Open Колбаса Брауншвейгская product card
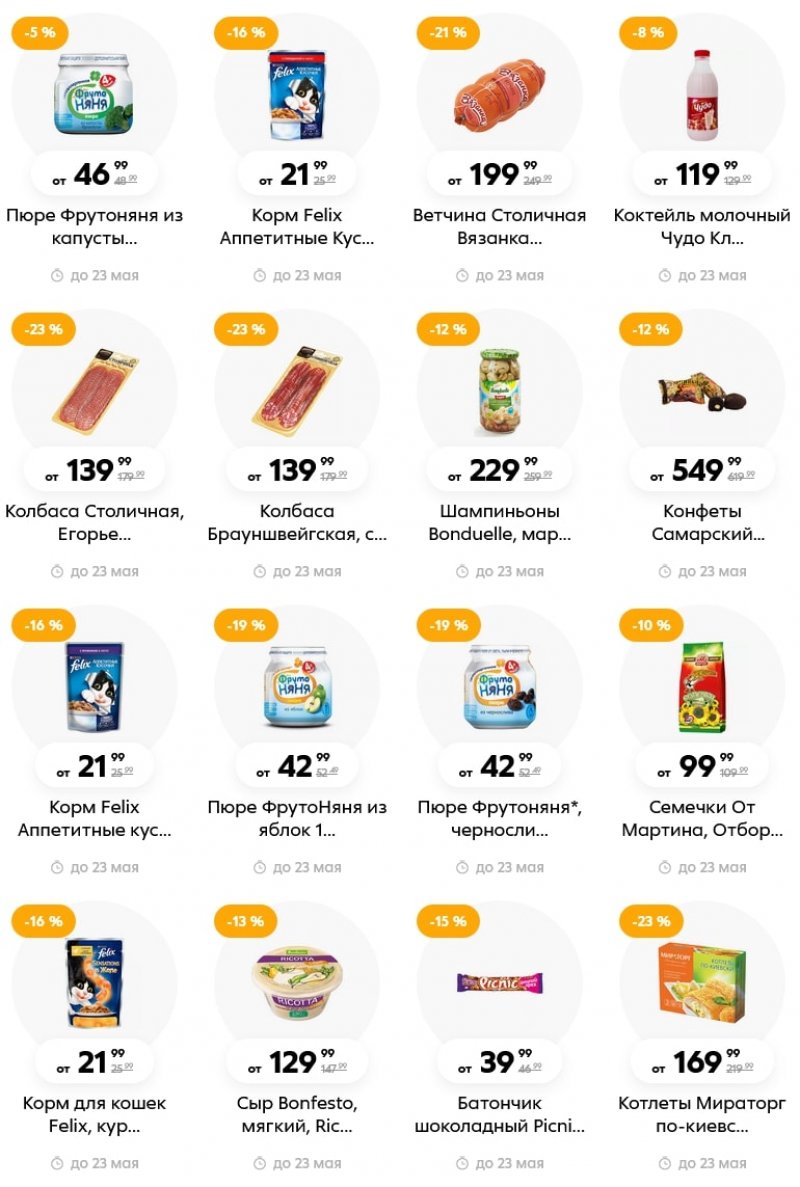 click(297, 522)
